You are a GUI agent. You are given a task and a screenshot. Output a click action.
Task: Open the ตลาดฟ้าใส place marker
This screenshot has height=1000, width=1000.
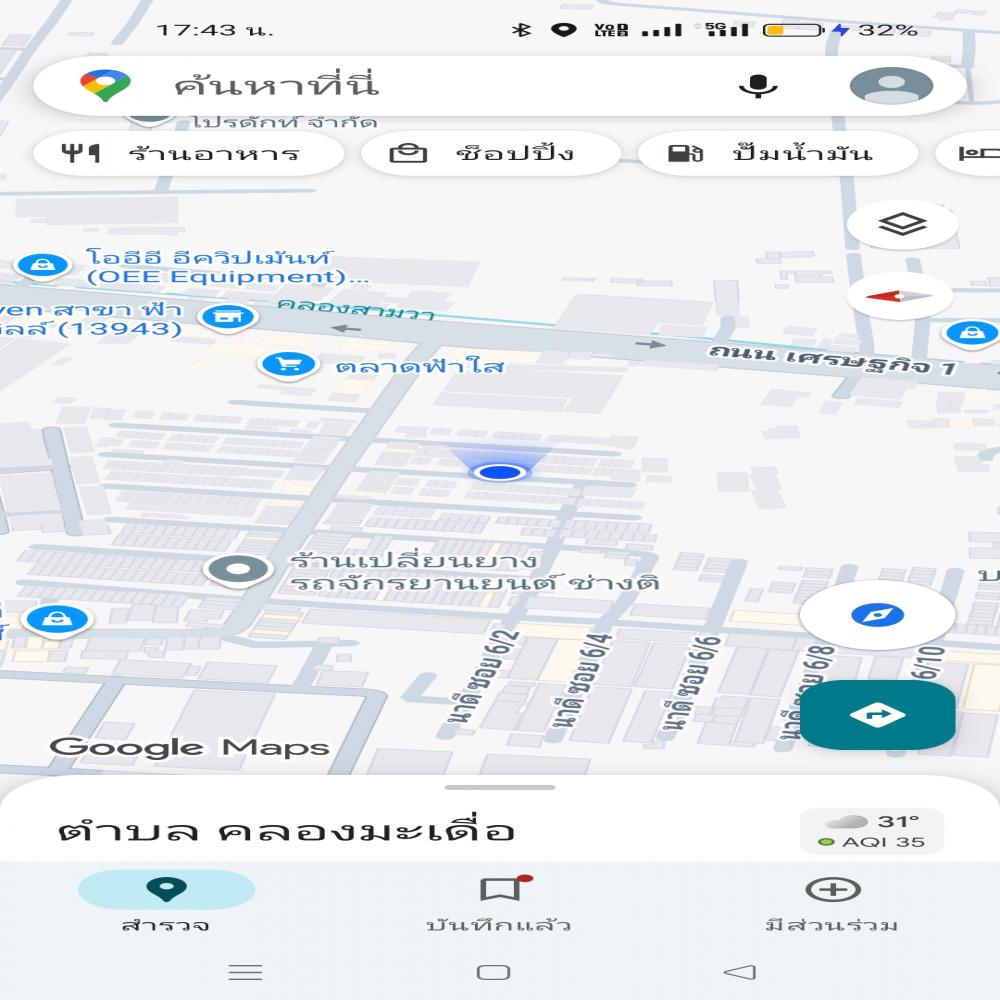(x=289, y=366)
